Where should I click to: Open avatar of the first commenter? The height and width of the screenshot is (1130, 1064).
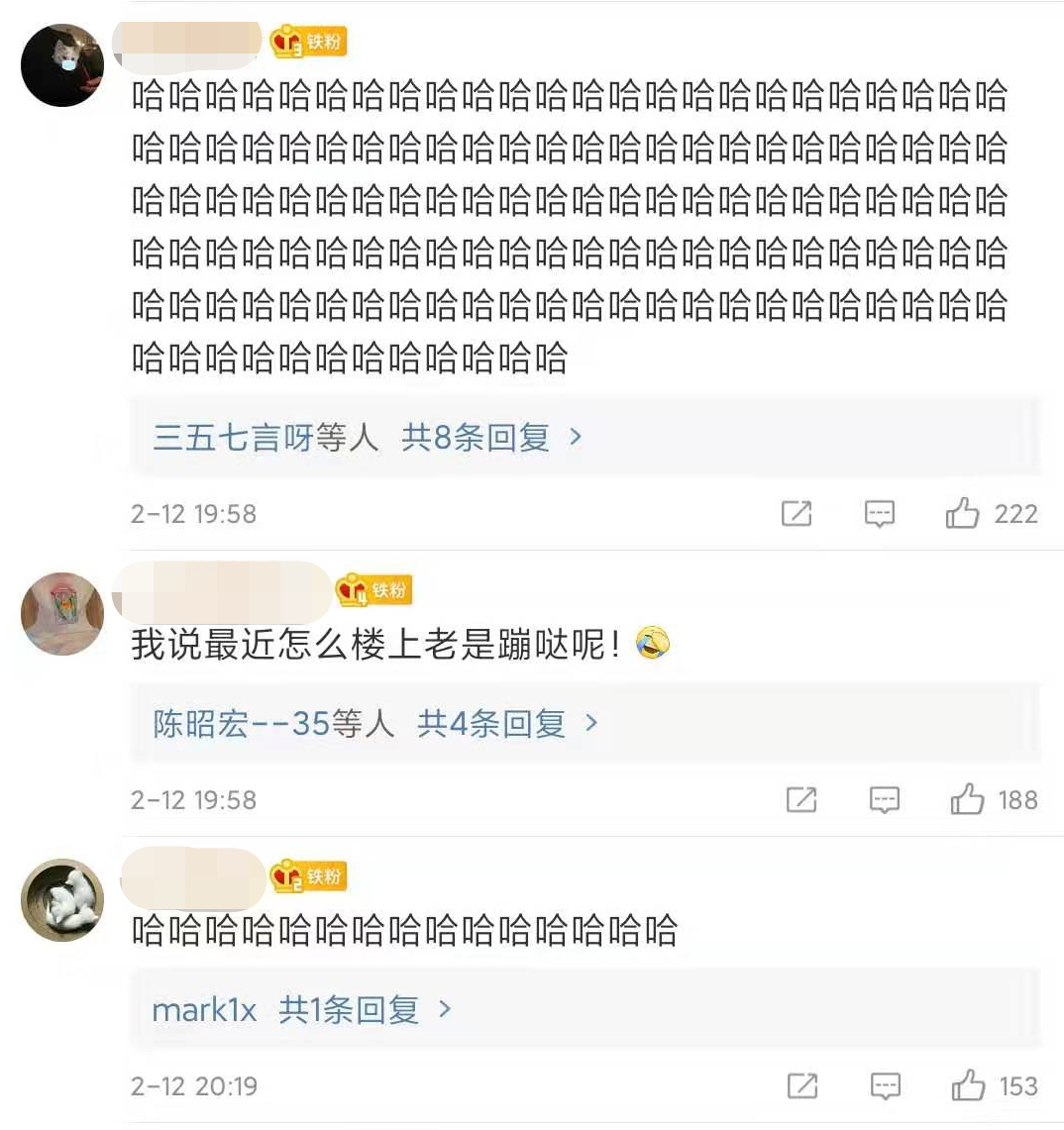[62, 65]
